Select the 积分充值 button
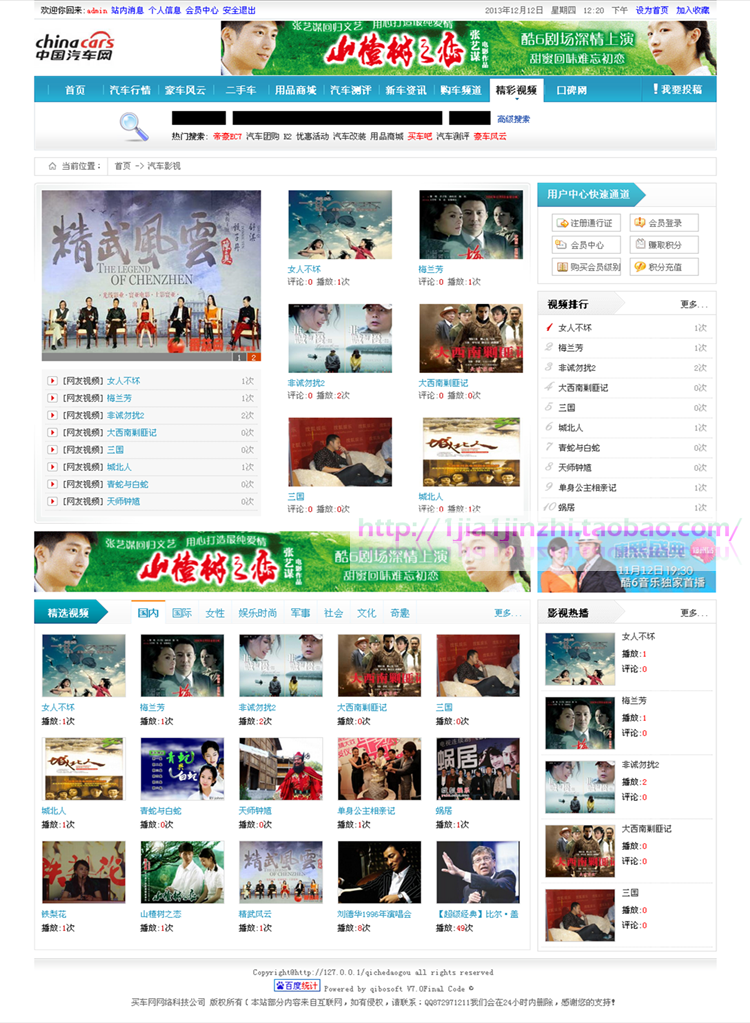750x1023 pixels. [665, 267]
